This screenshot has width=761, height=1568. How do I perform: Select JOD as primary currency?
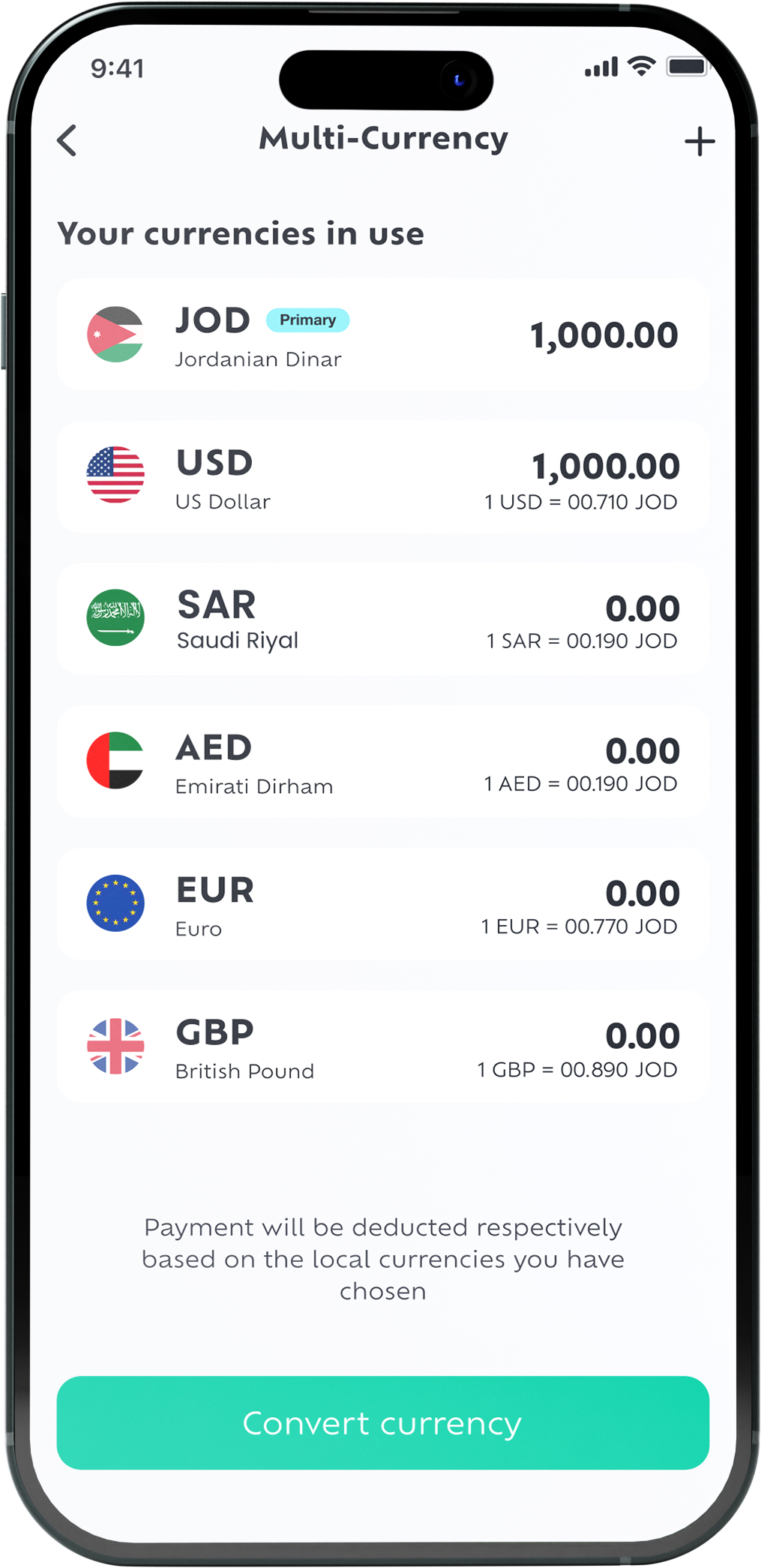pyautogui.click(x=380, y=335)
